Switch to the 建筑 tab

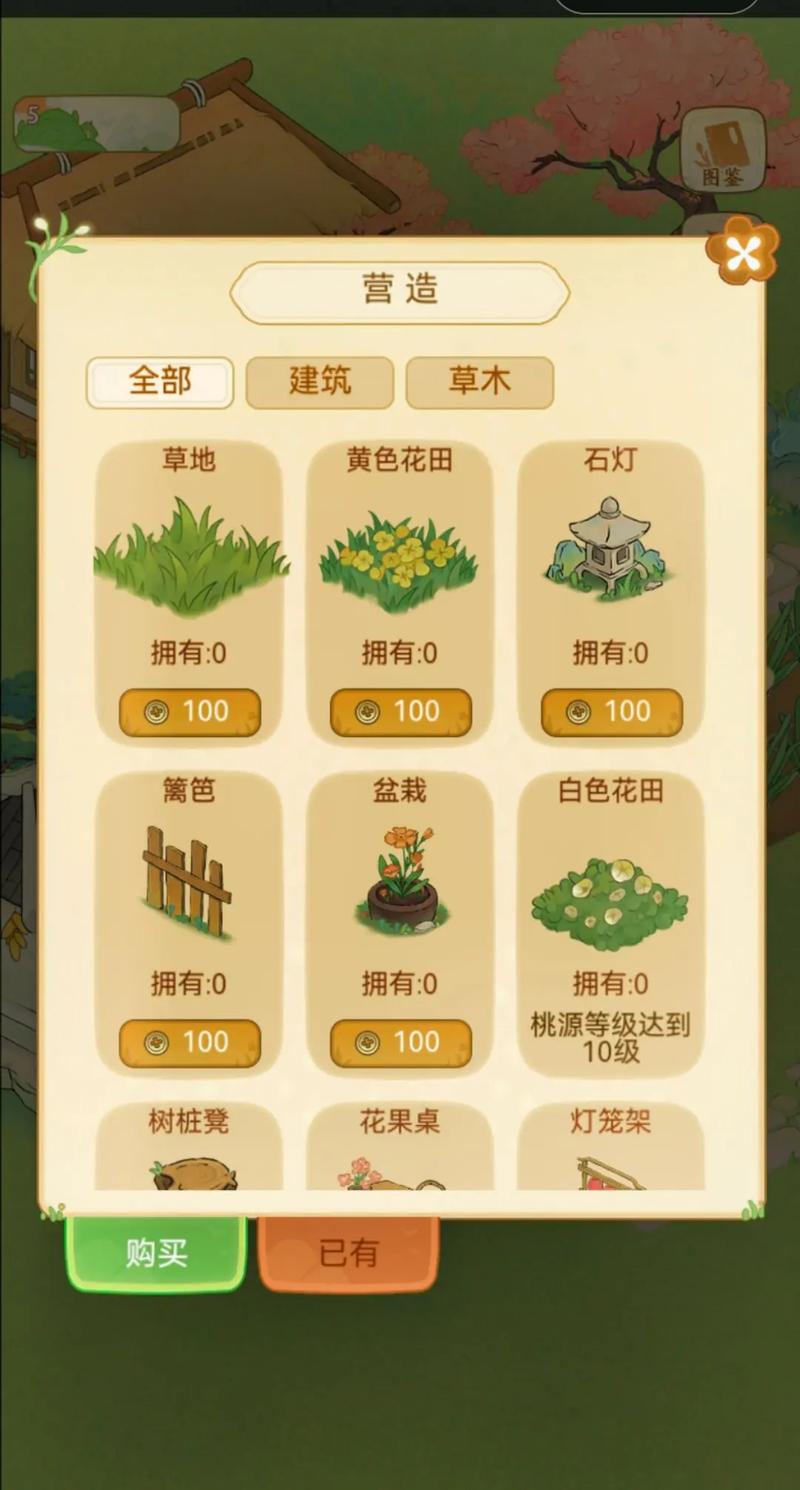pos(320,382)
